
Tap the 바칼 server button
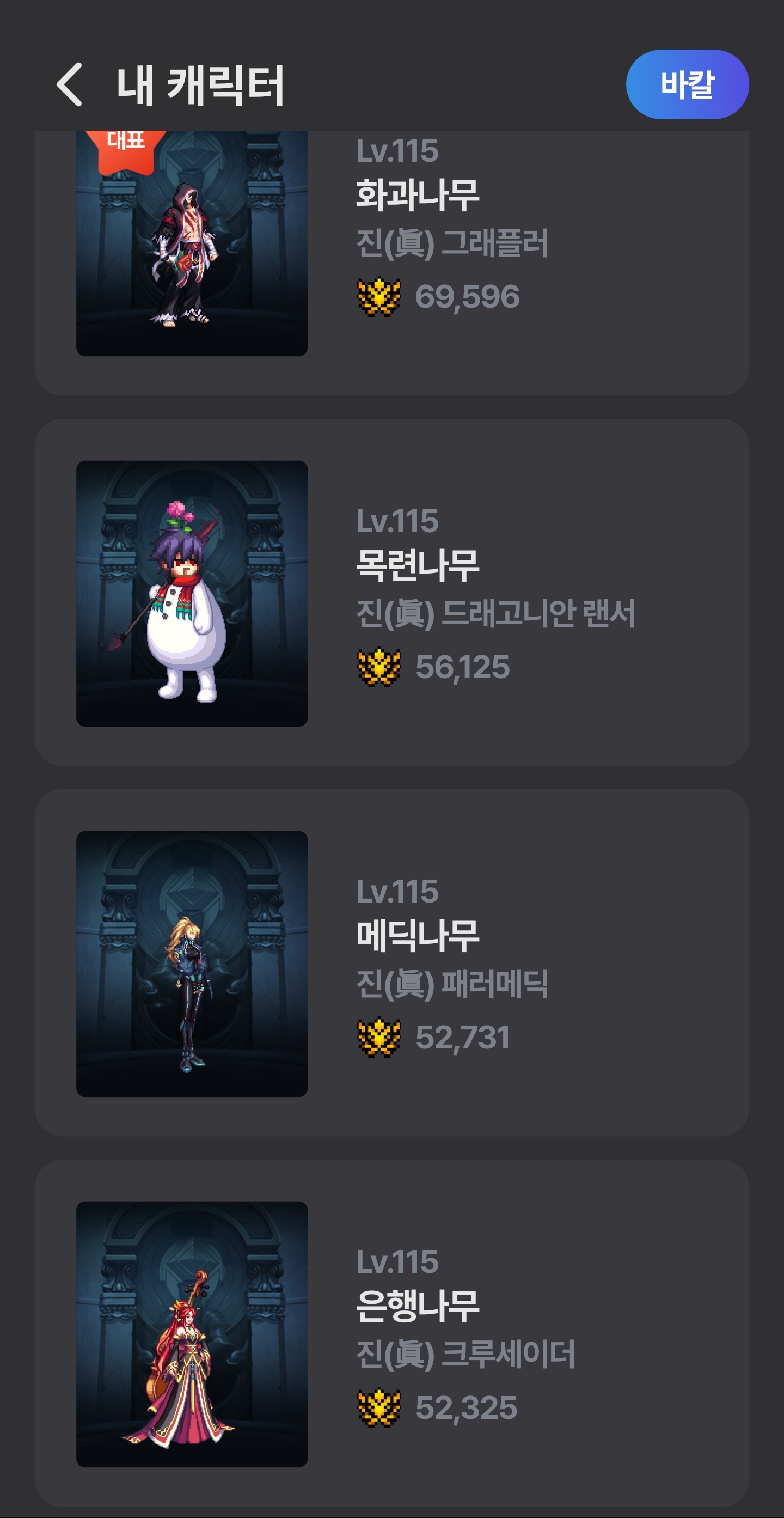point(687,84)
